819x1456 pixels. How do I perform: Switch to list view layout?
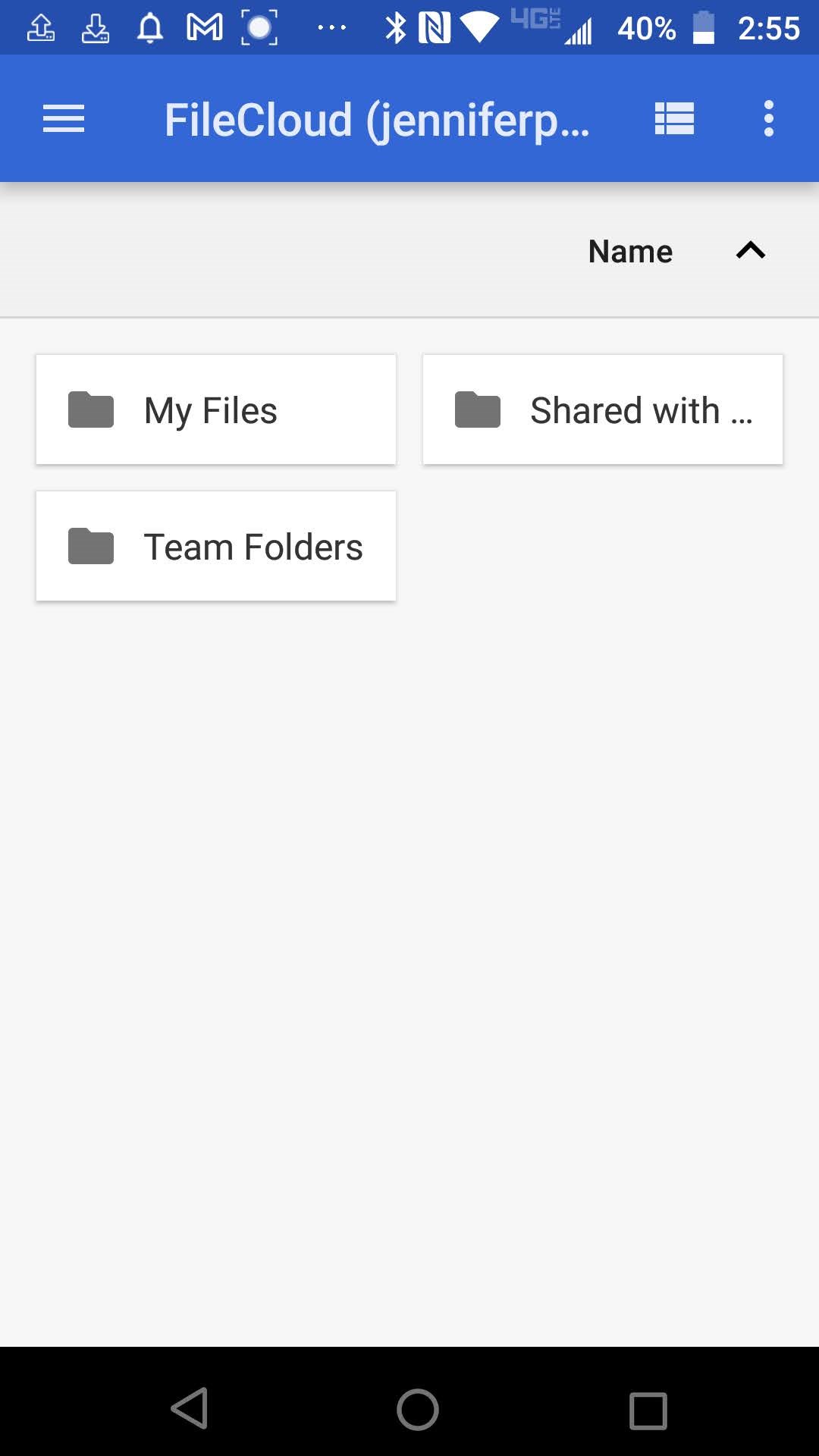674,118
